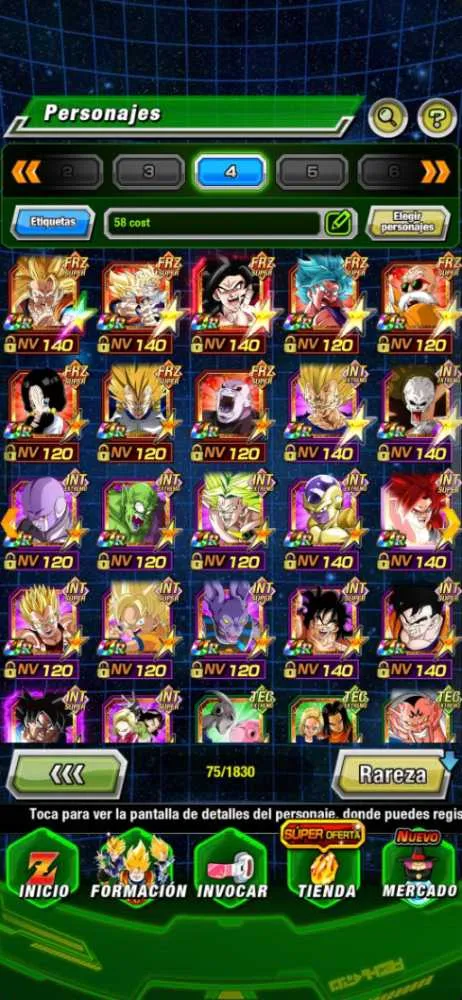Open the Rareza sort option
The width and height of the screenshot is (462, 1000).
[392, 774]
